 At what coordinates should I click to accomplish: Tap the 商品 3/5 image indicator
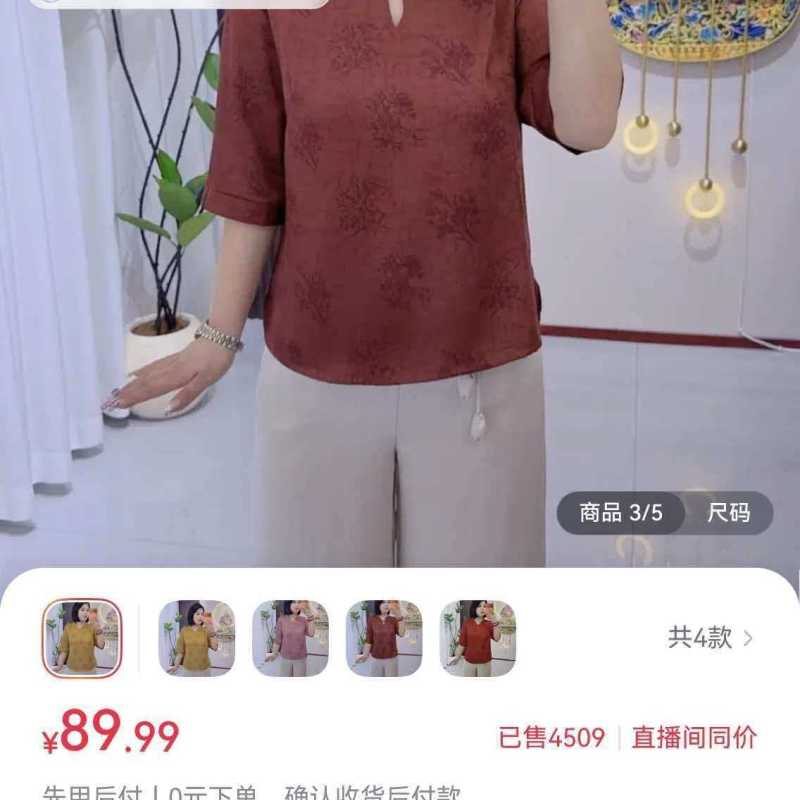620,513
